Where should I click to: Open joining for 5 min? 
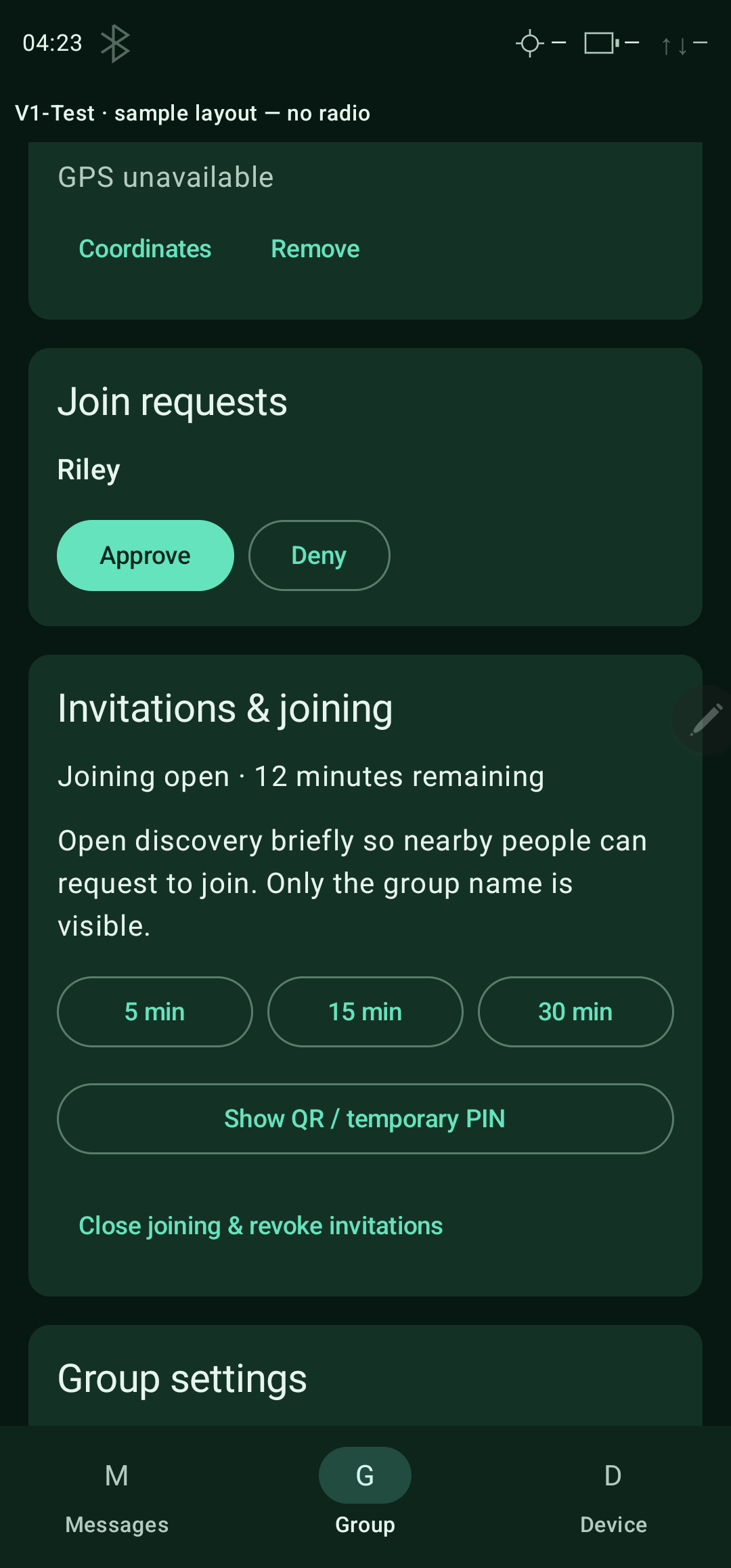coord(155,1011)
